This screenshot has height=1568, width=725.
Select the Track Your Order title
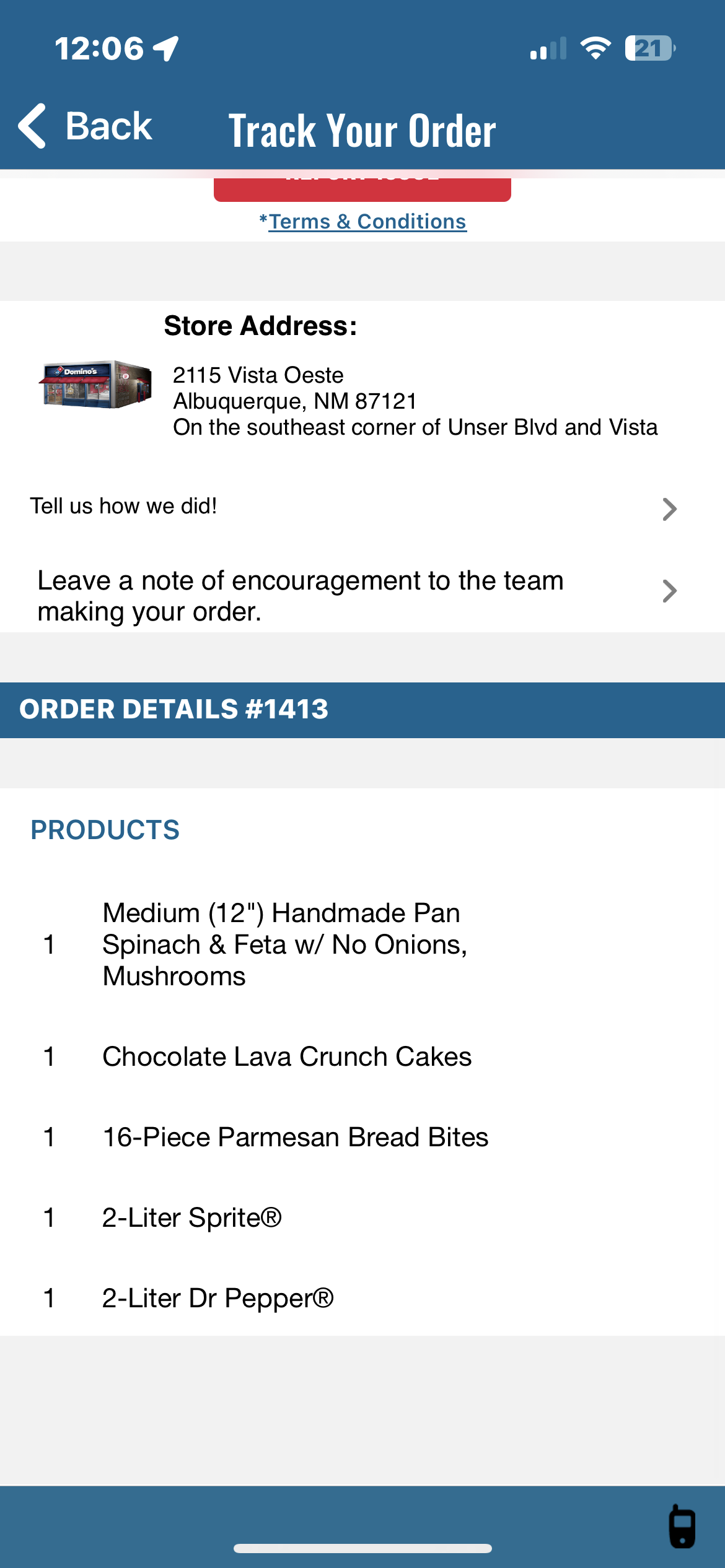(x=362, y=130)
